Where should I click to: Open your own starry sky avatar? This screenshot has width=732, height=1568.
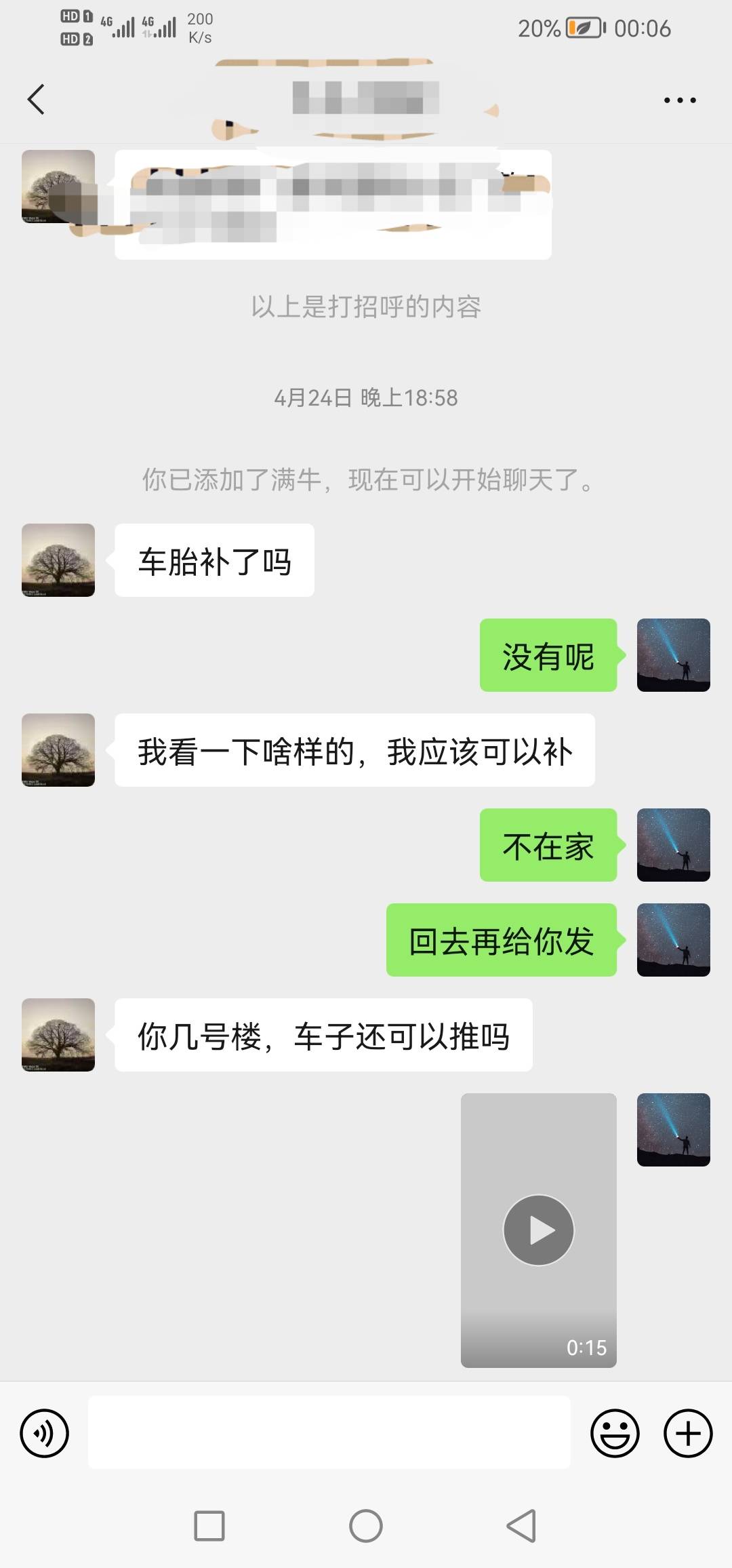(672, 656)
